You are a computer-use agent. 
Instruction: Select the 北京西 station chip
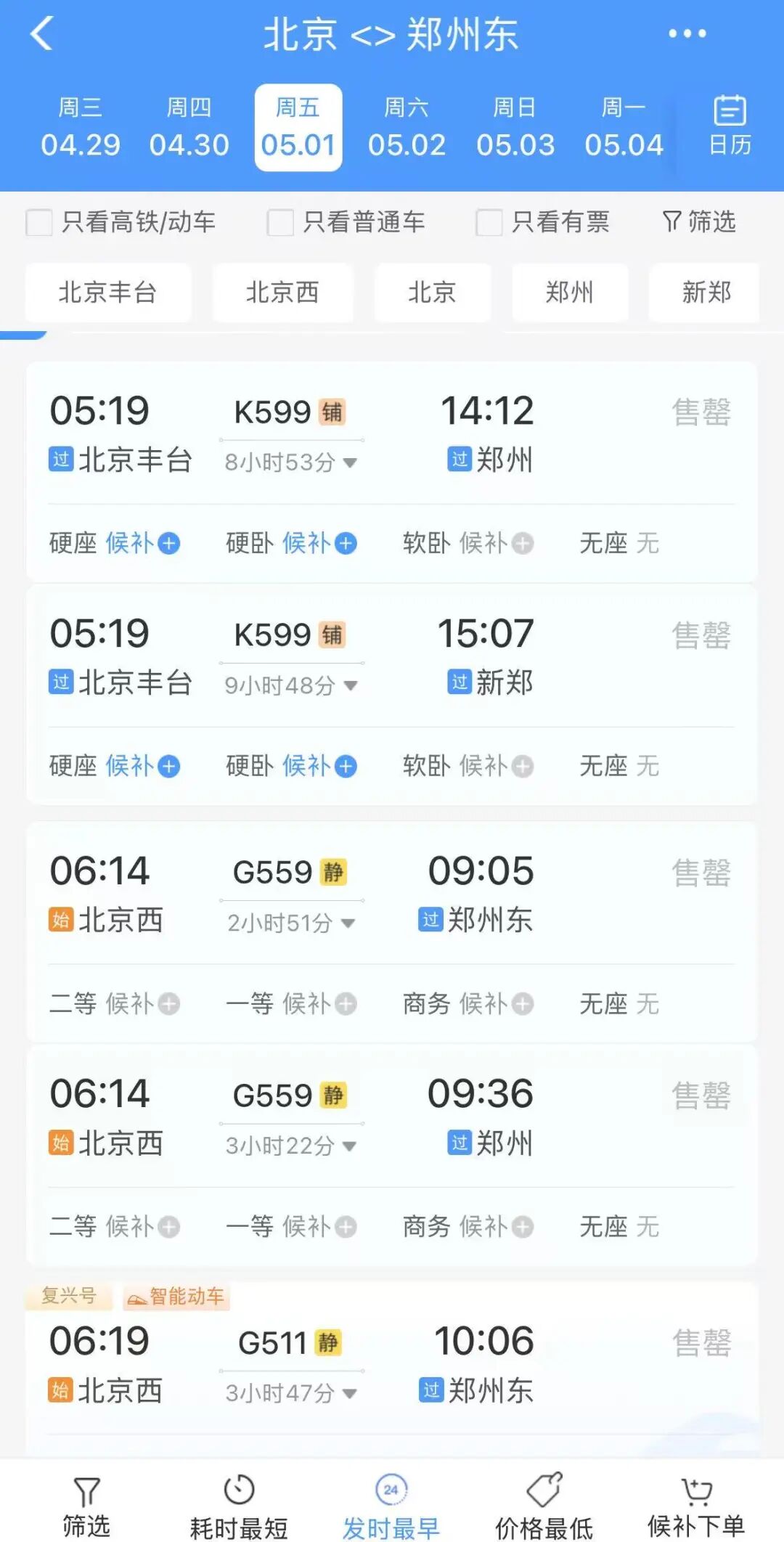[x=282, y=293]
